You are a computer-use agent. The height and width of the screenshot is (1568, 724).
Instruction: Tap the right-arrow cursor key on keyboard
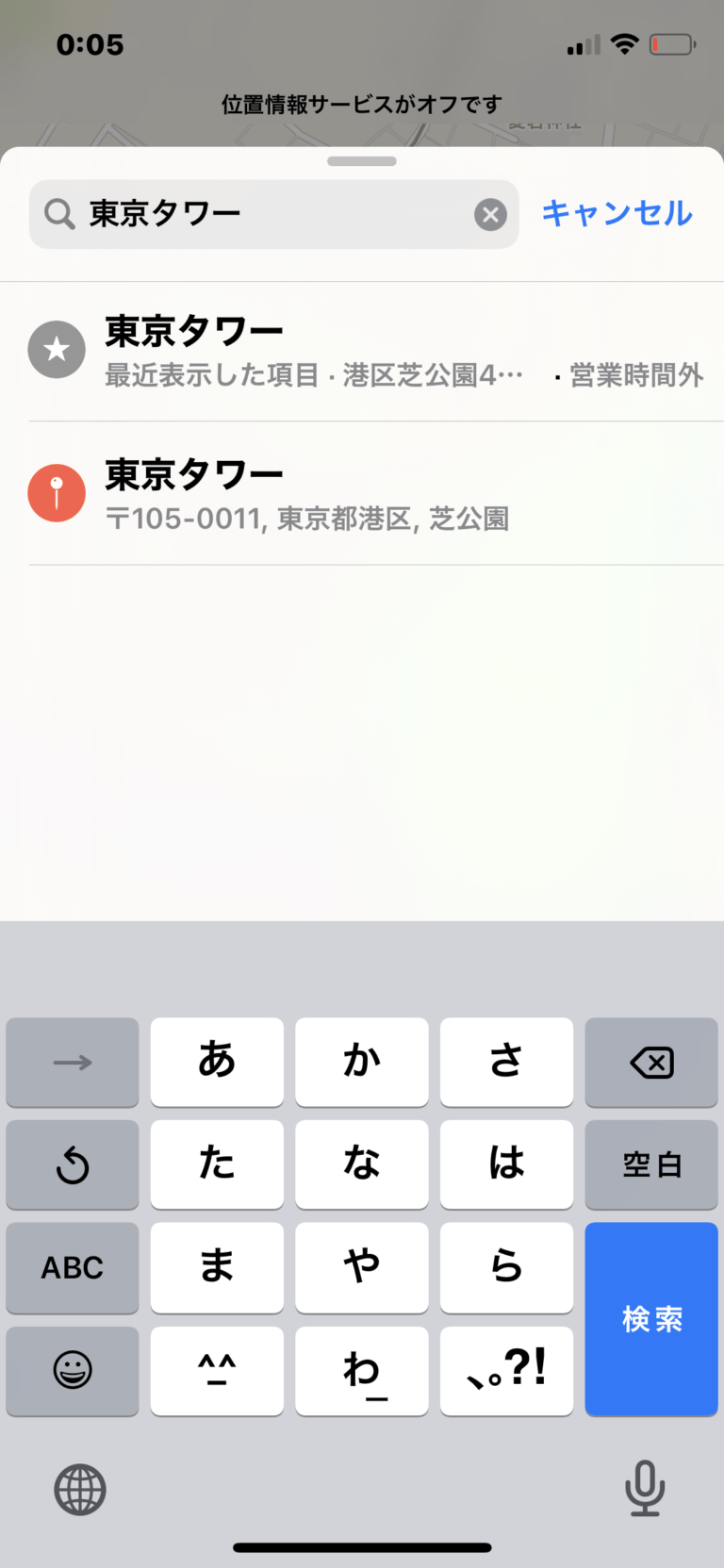72,1063
